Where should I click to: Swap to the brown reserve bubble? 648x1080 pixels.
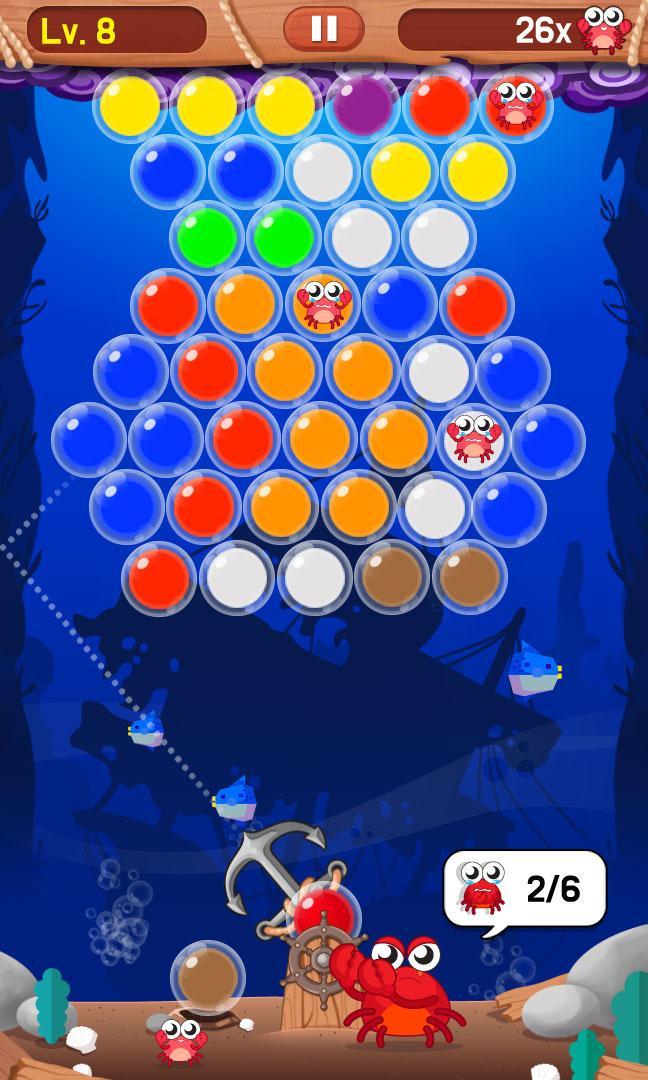(x=207, y=977)
